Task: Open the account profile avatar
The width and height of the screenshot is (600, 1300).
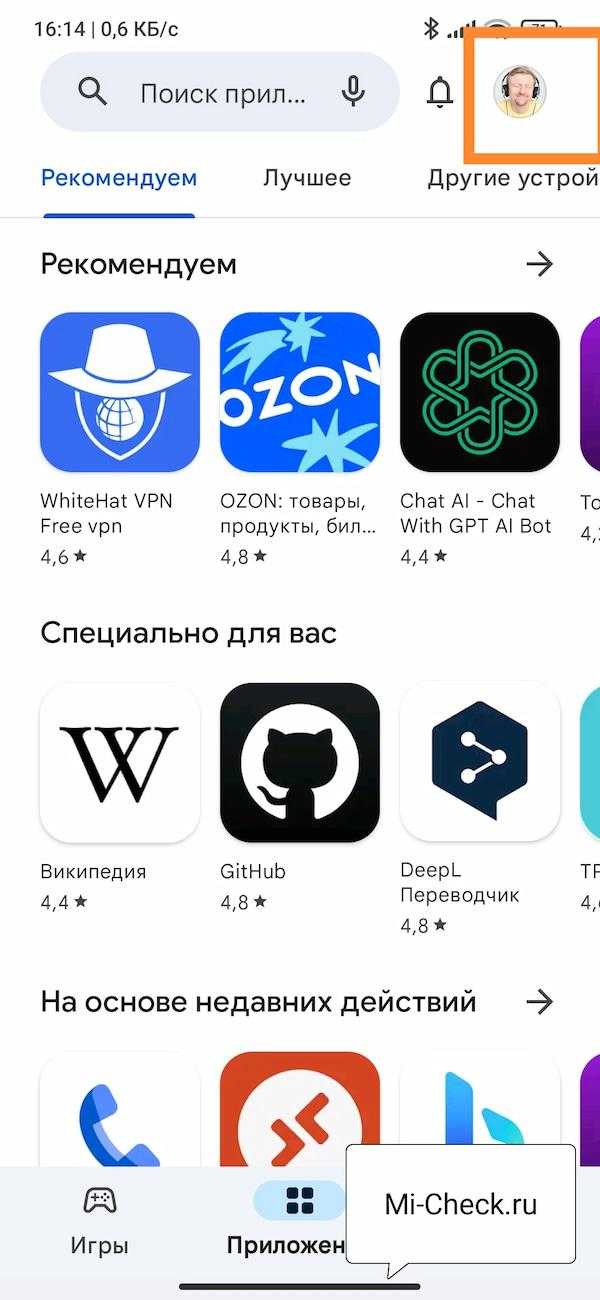Action: tap(520, 92)
